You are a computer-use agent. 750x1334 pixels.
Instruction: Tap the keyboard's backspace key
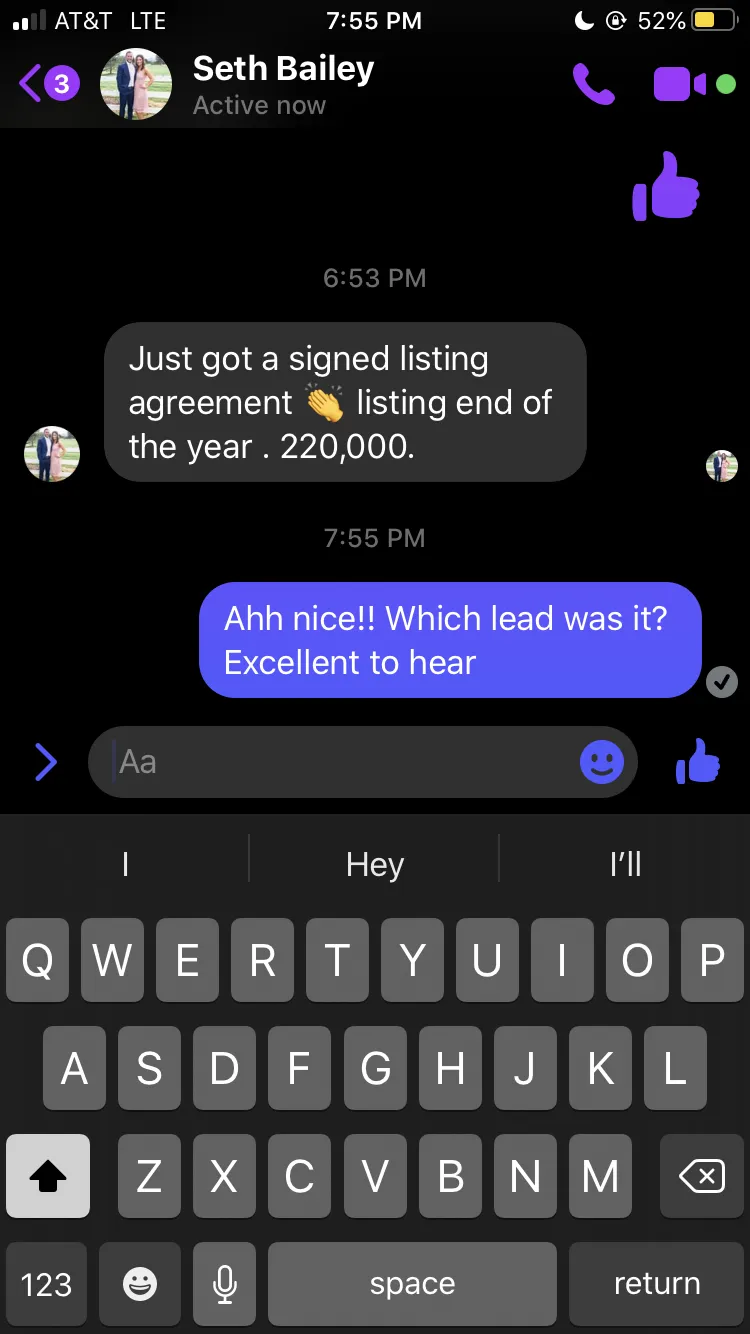tap(701, 1176)
